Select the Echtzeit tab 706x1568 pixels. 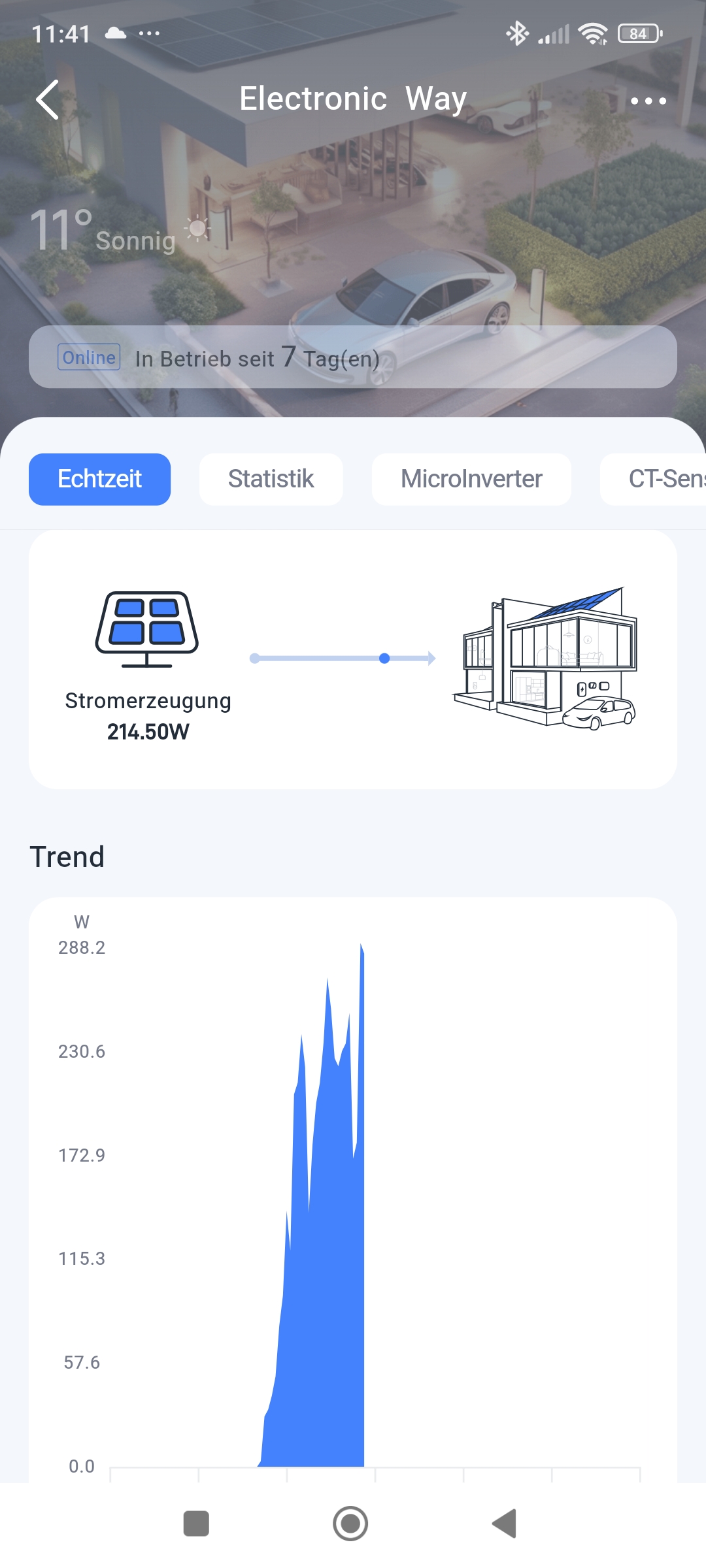[99, 479]
